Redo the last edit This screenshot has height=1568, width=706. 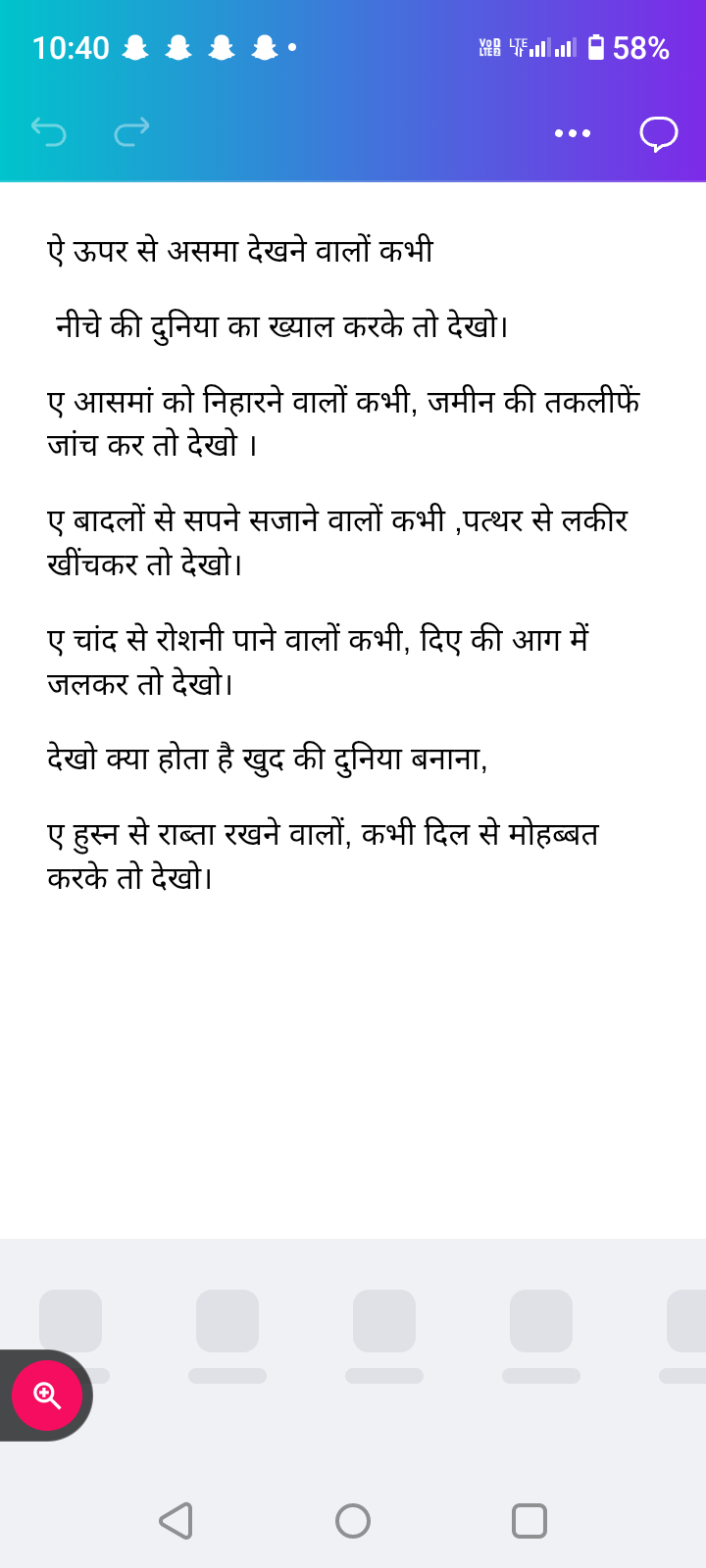point(132,131)
